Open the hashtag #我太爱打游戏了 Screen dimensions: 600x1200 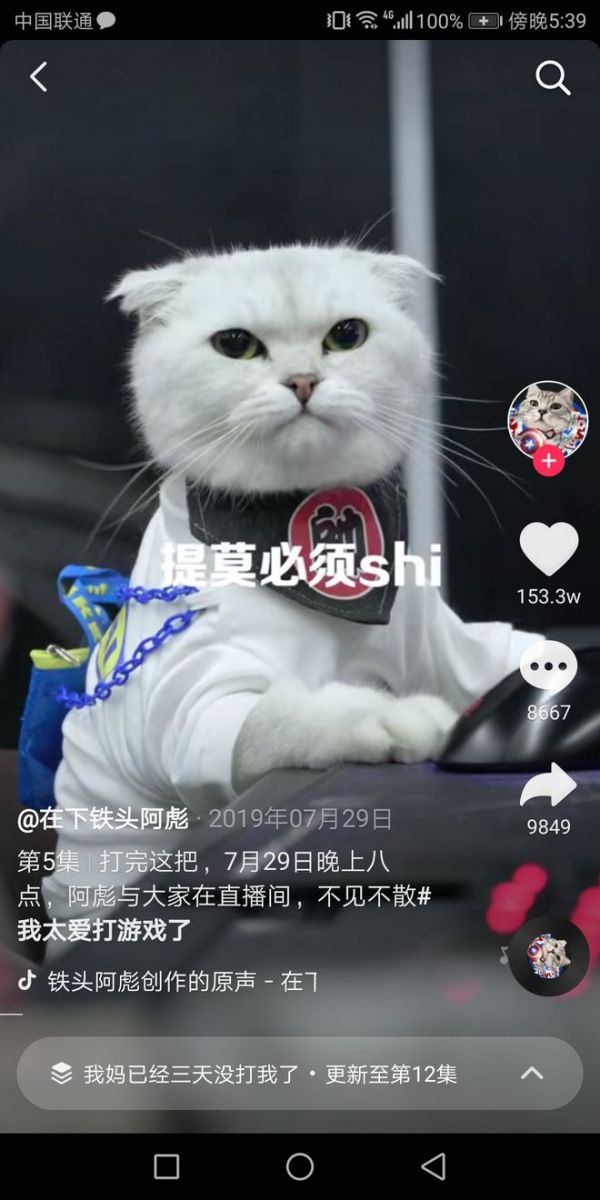click(x=104, y=930)
